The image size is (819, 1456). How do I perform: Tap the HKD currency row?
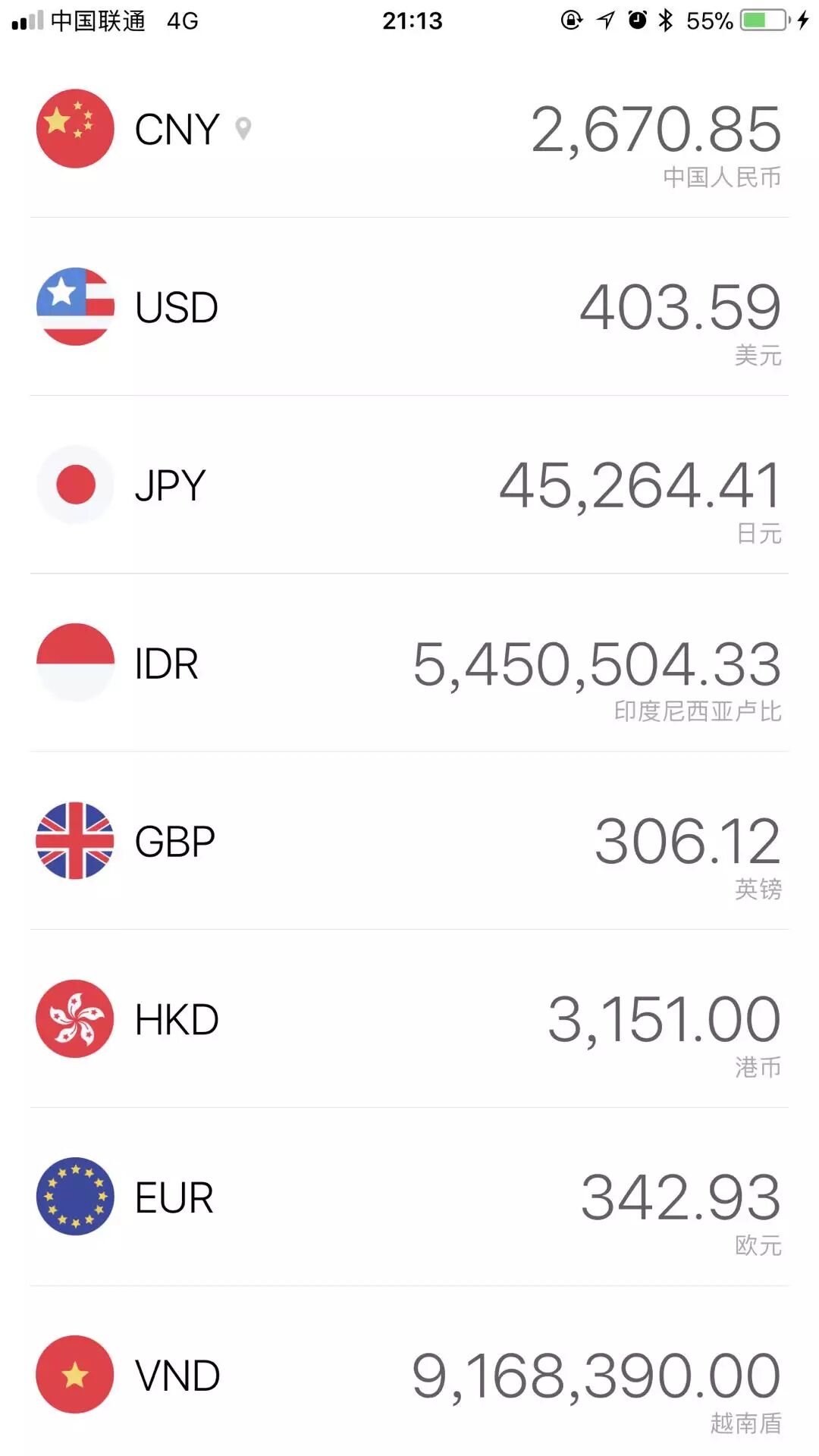tap(409, 1018)
